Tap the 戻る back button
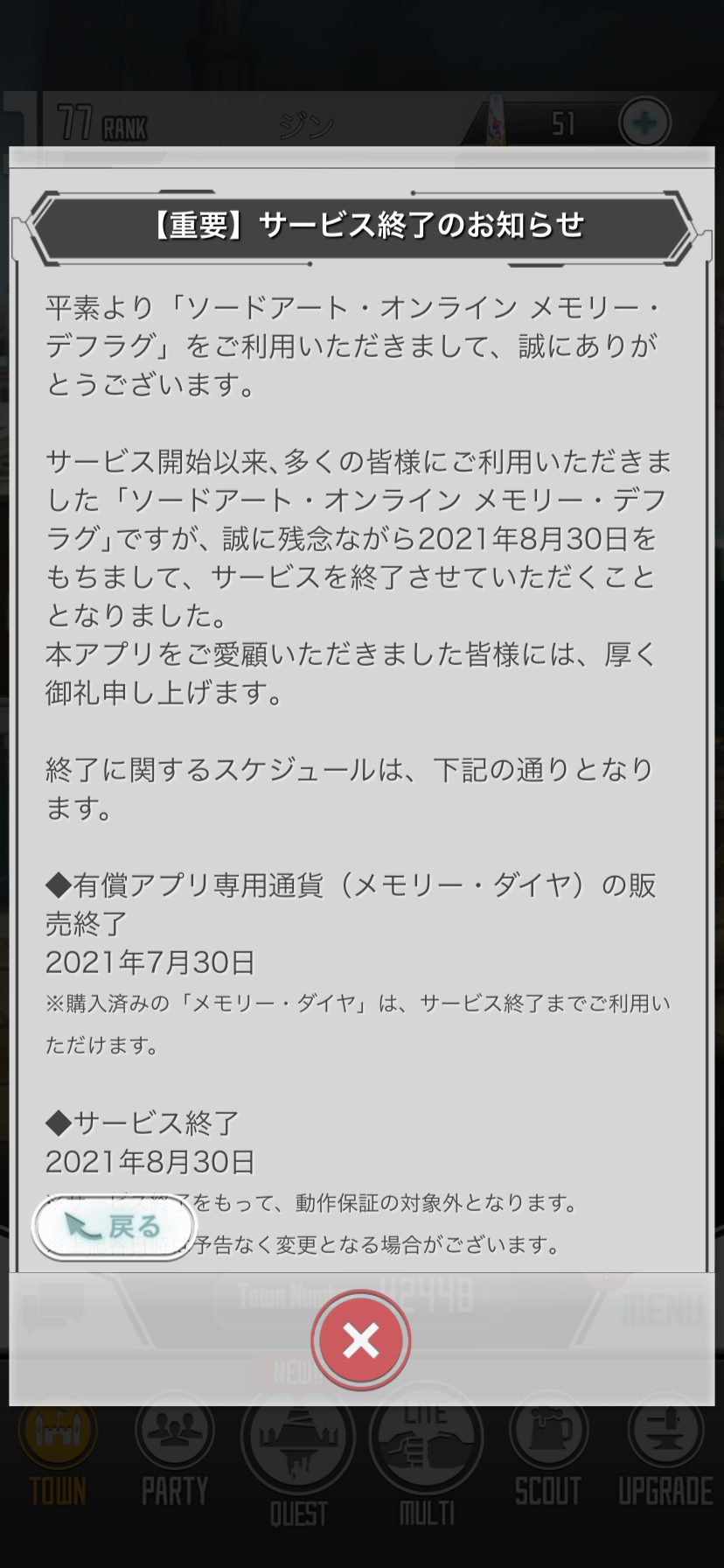The width and height of the screenshot is (724, 1568). 115,1227
